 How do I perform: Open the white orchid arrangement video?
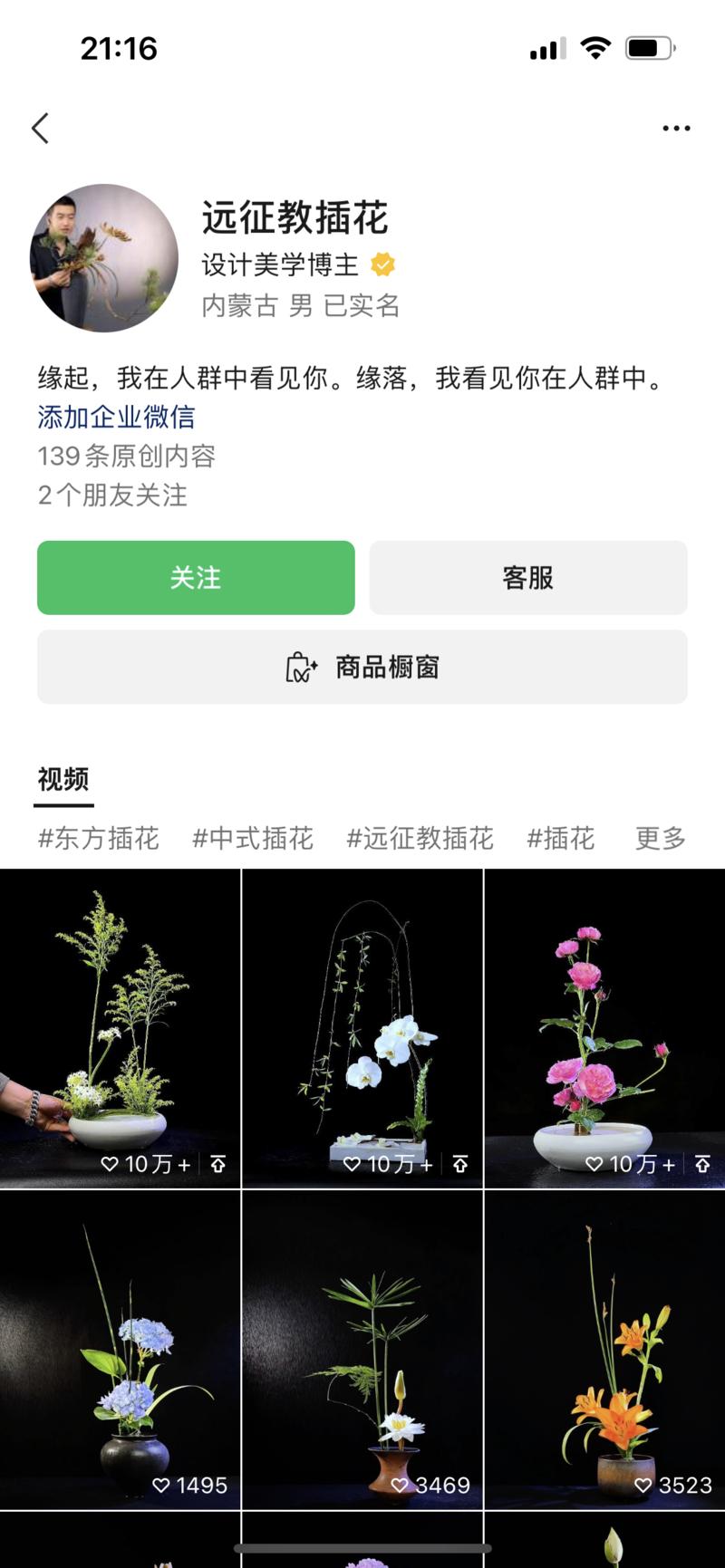pos(362,1028)
